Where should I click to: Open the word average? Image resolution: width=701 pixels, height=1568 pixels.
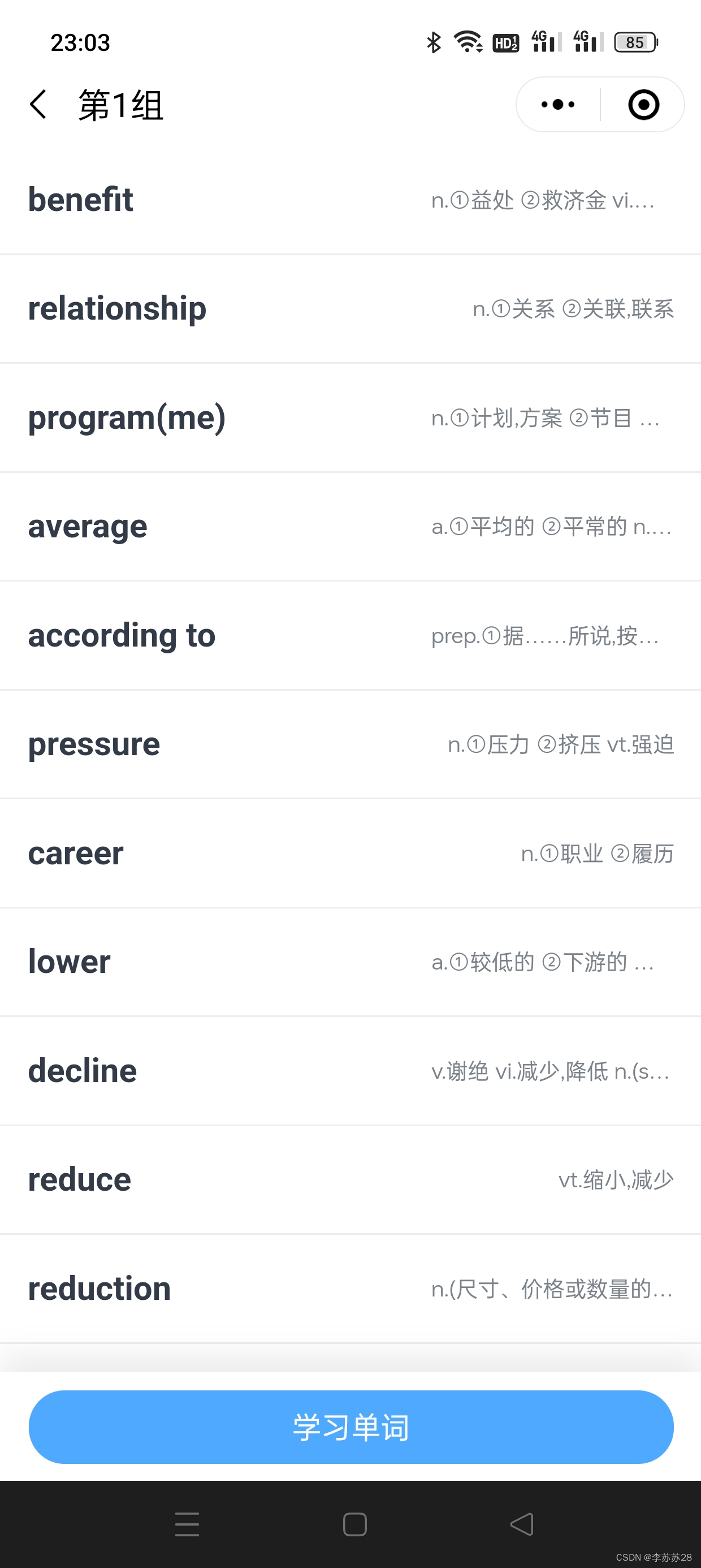[x=350, y=527]
